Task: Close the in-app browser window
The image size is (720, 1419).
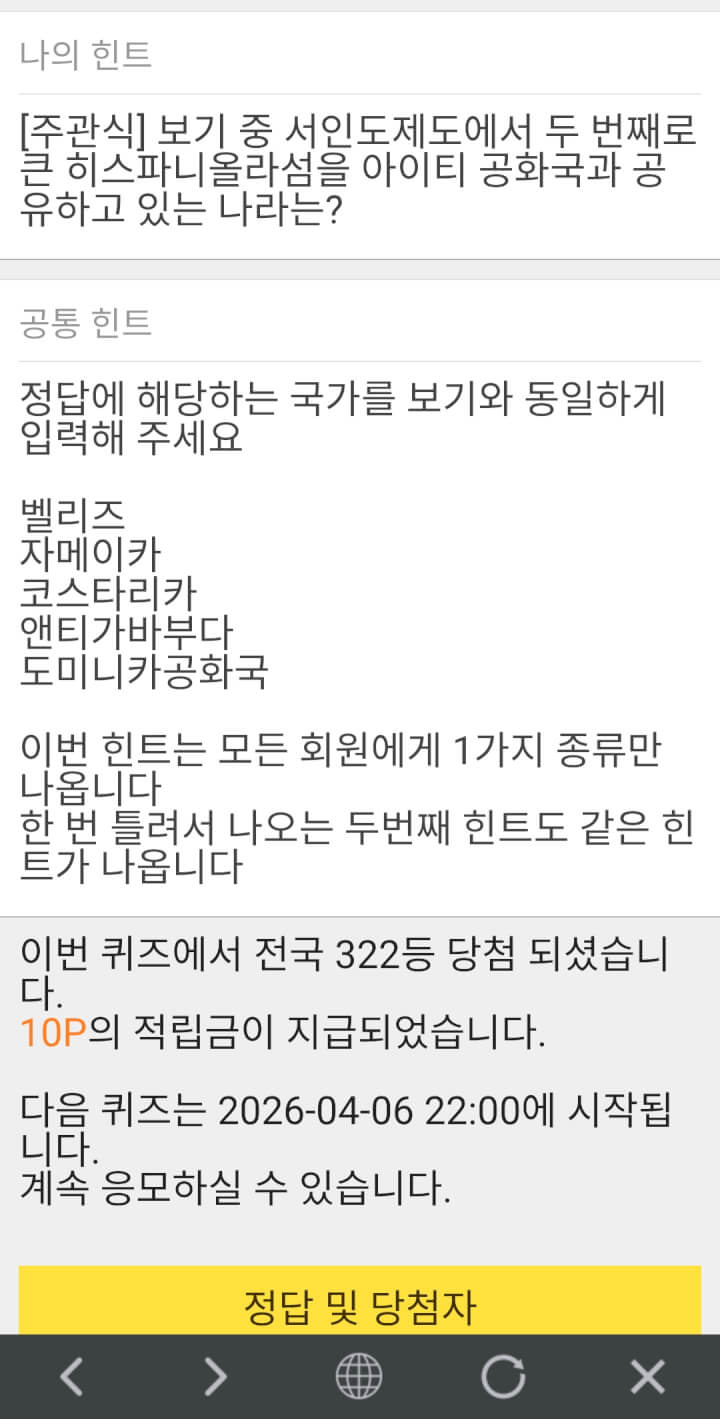Action: 647,1377
